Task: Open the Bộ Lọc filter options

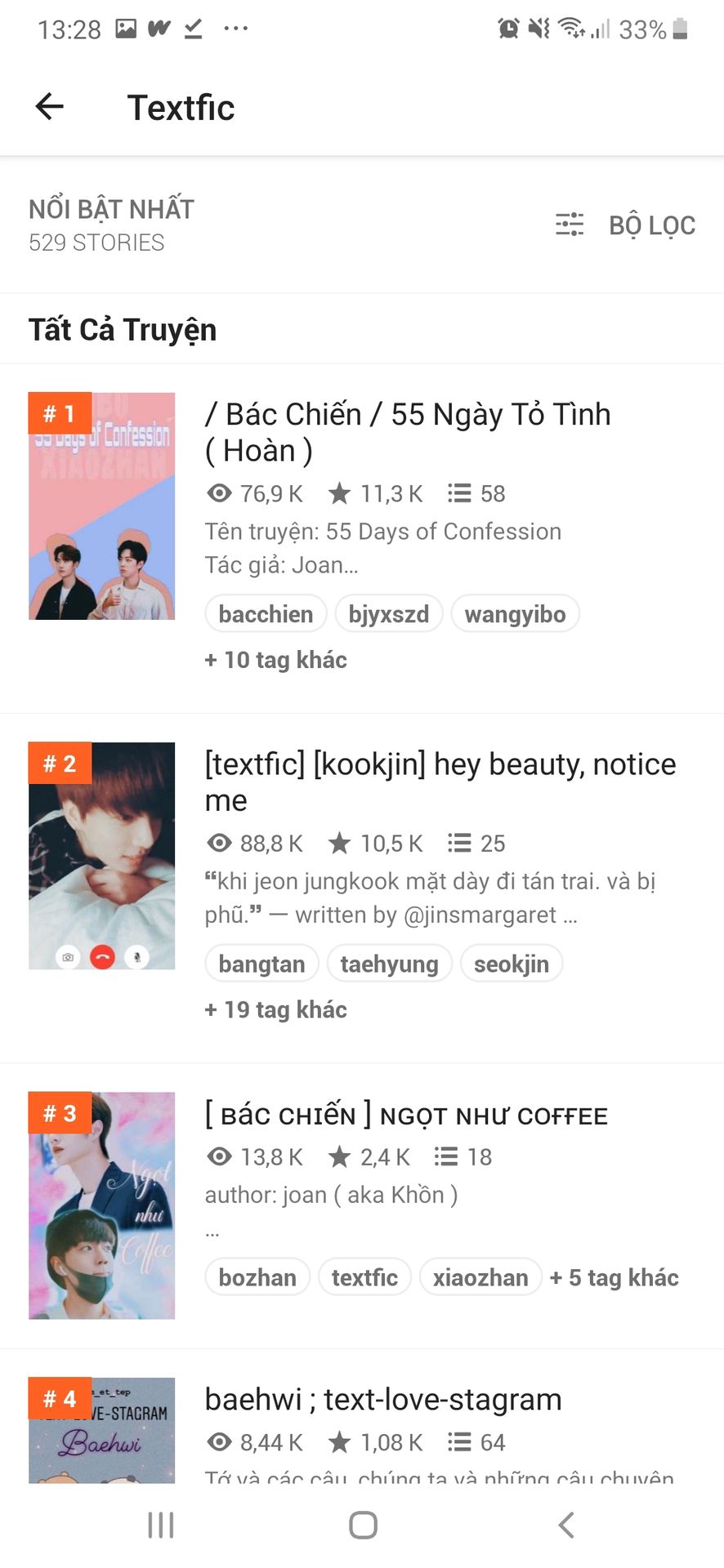Action: pos(625,225)
